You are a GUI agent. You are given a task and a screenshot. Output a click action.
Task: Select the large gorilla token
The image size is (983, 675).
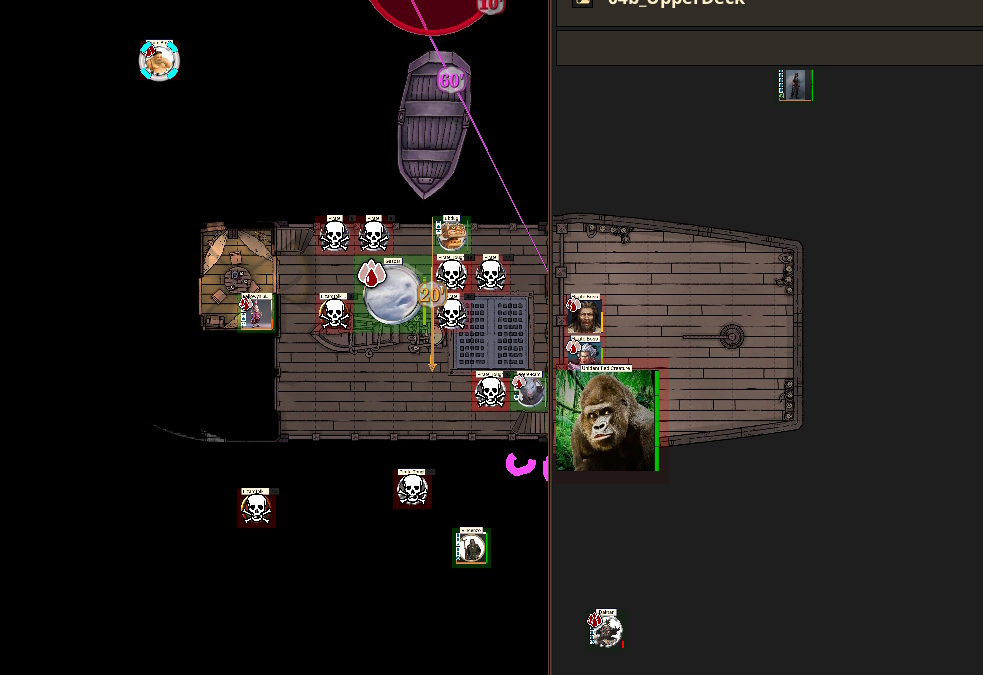pyautogui.click(x=606, y=420)
